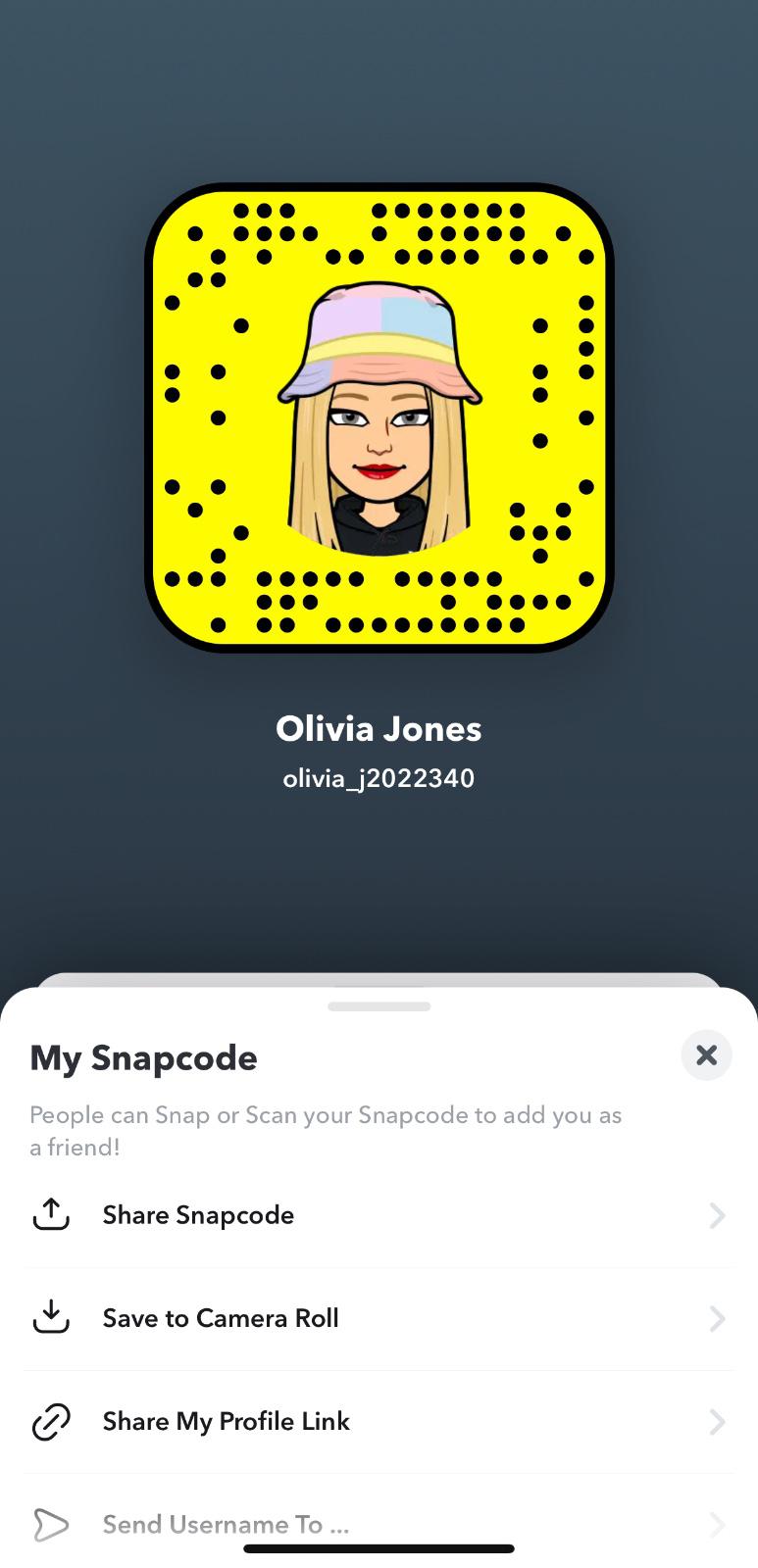The image size is (758, 1568).
Task: Close the My Snapcode sheet
Action: [x=706, y=1055]
